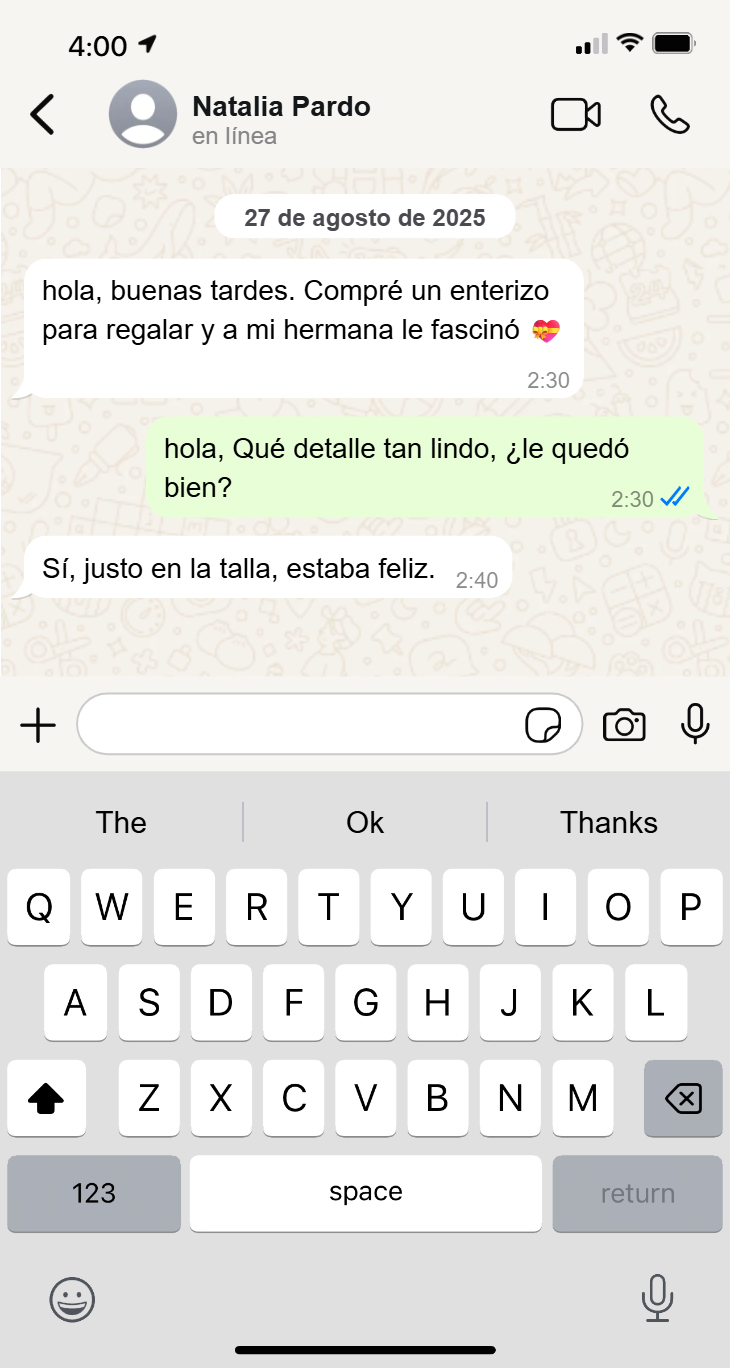Go back to the chat list

42,115
